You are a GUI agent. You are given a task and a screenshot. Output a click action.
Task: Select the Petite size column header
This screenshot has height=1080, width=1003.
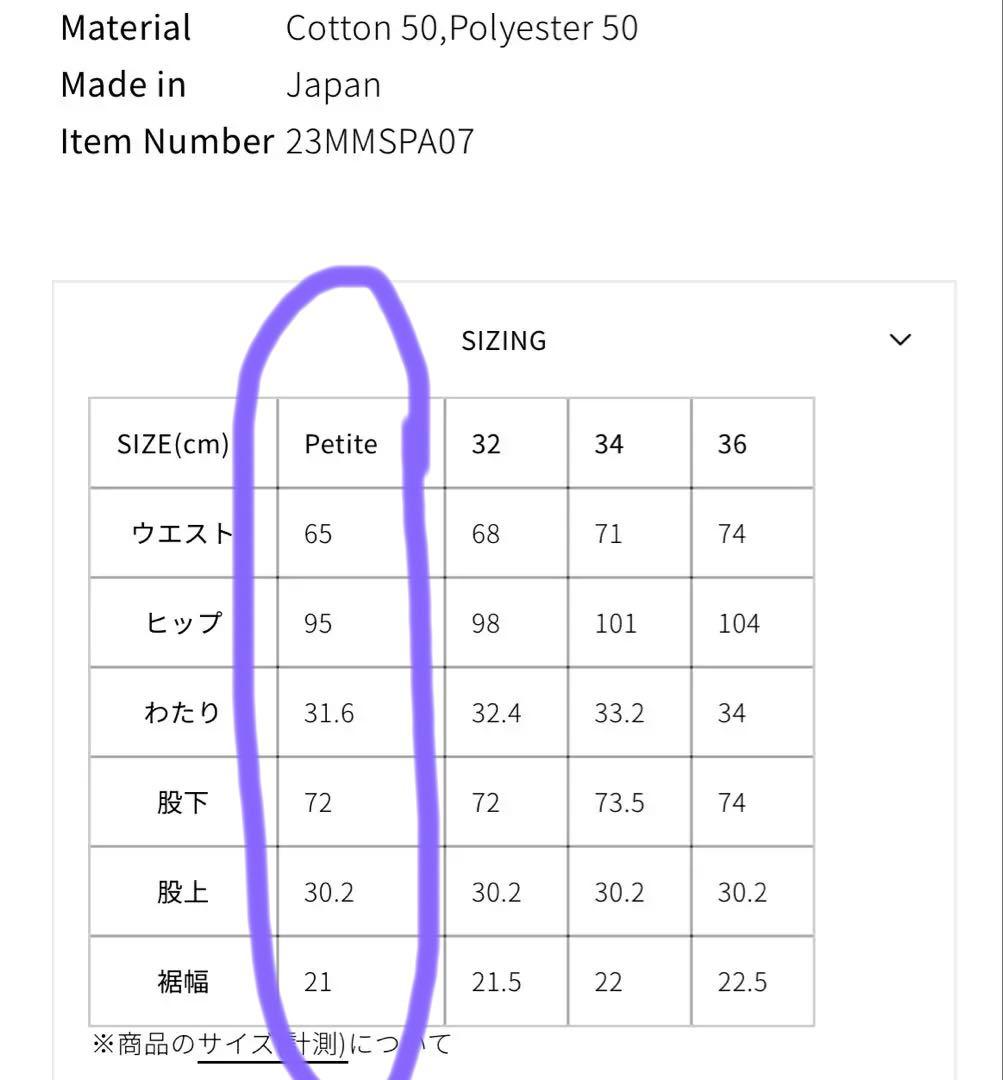(340, 443)
